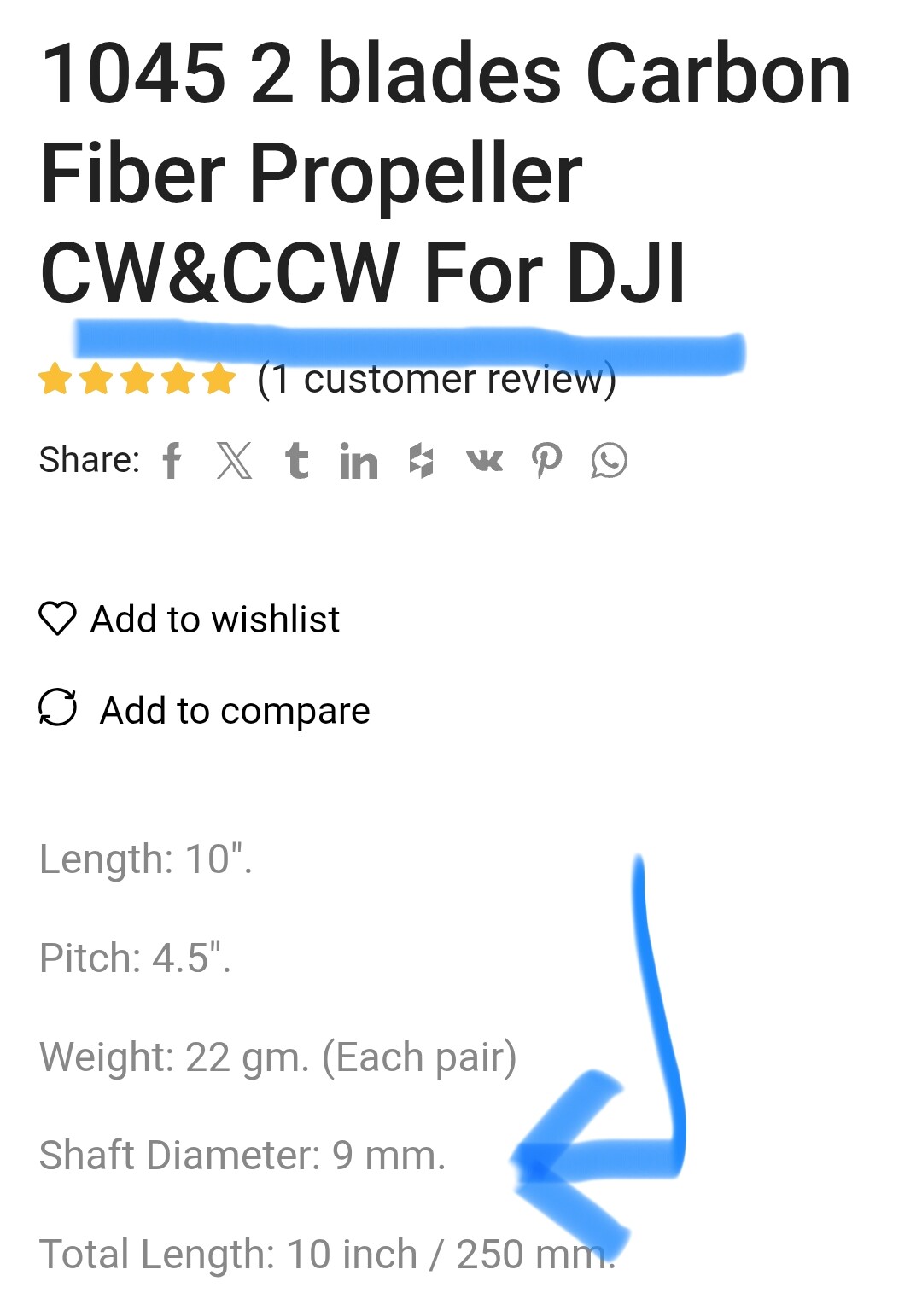
Task: Post this product to Tumblr
Action: point(296,461)
